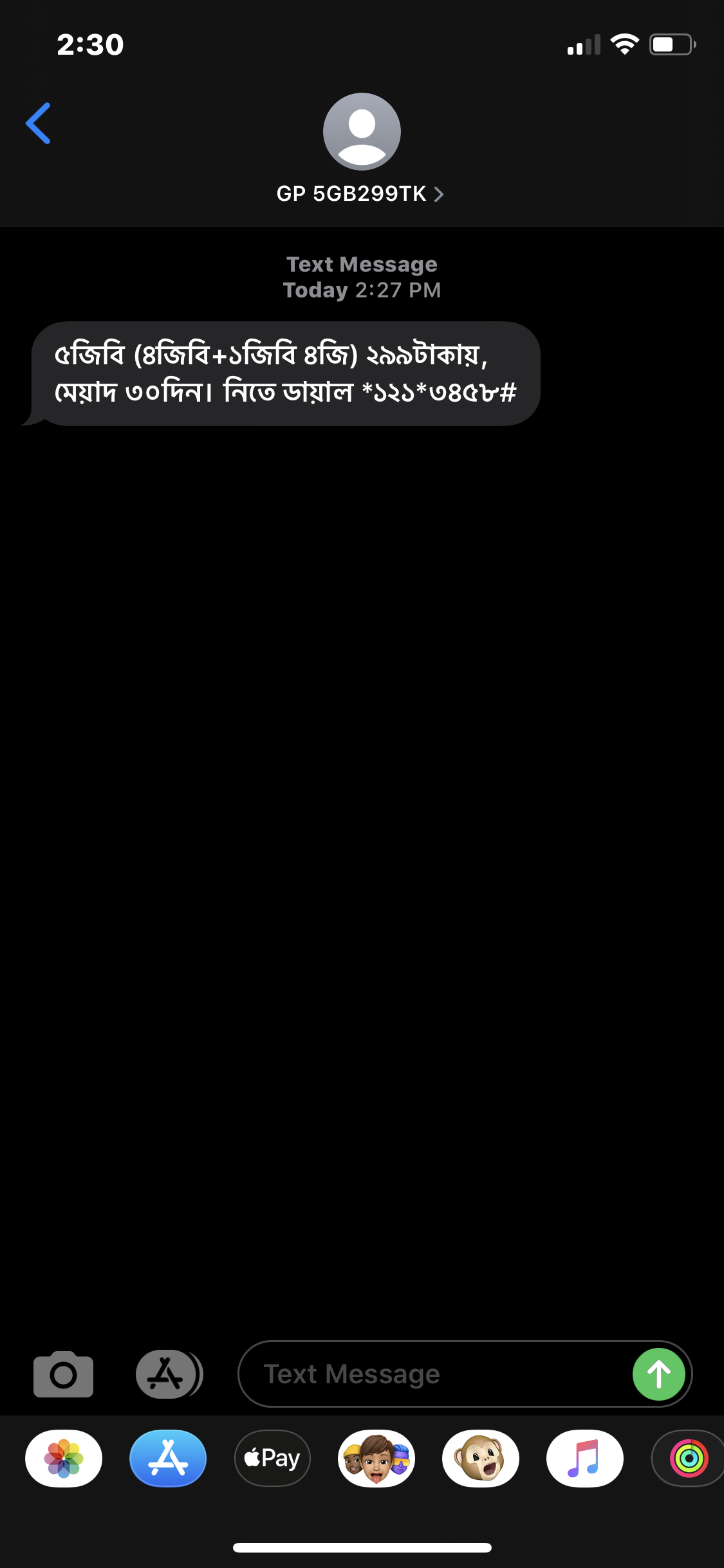Open the App Store iMessage app
The image size is (724, 1568).
(x=168, y=1458)
